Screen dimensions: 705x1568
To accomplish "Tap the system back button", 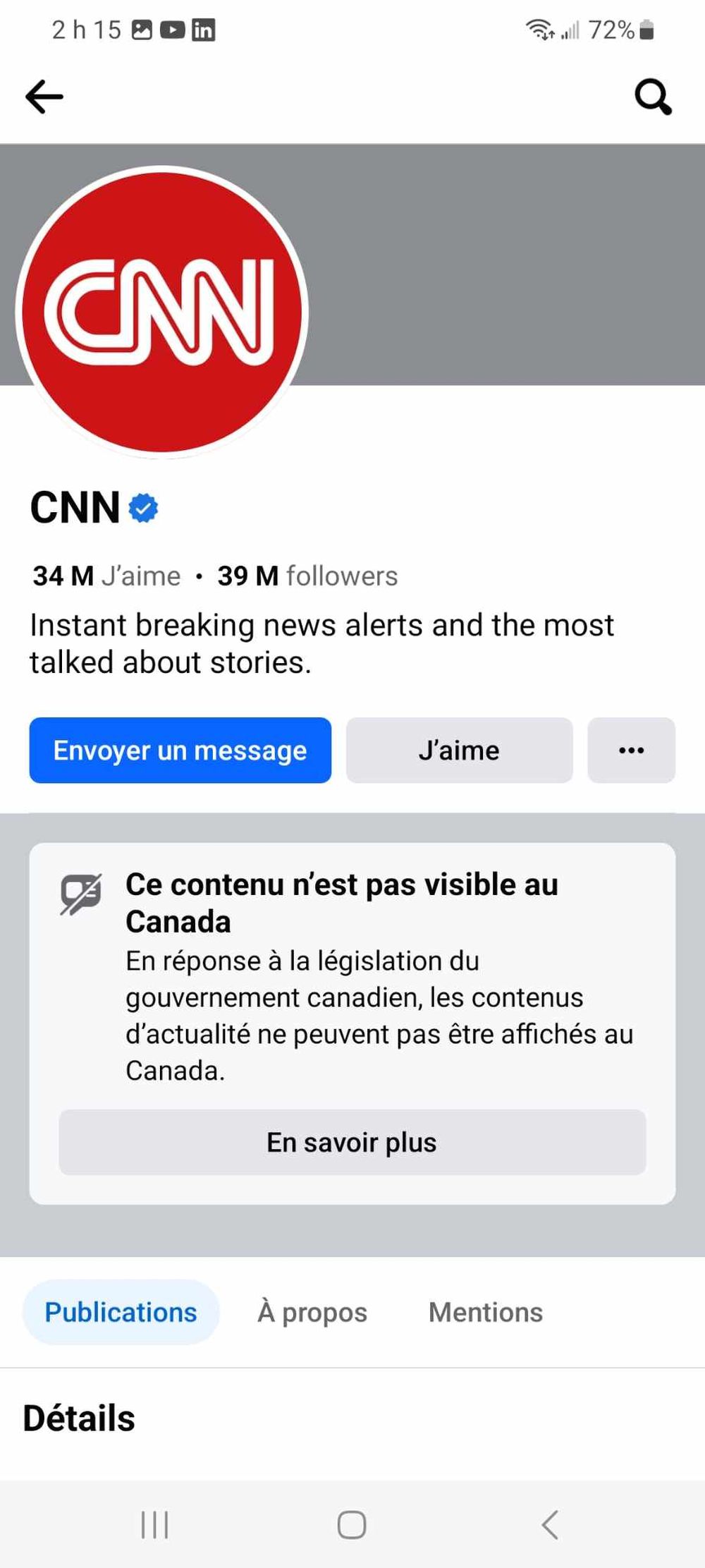I will pyautogui.click(x=550, y=1524).
